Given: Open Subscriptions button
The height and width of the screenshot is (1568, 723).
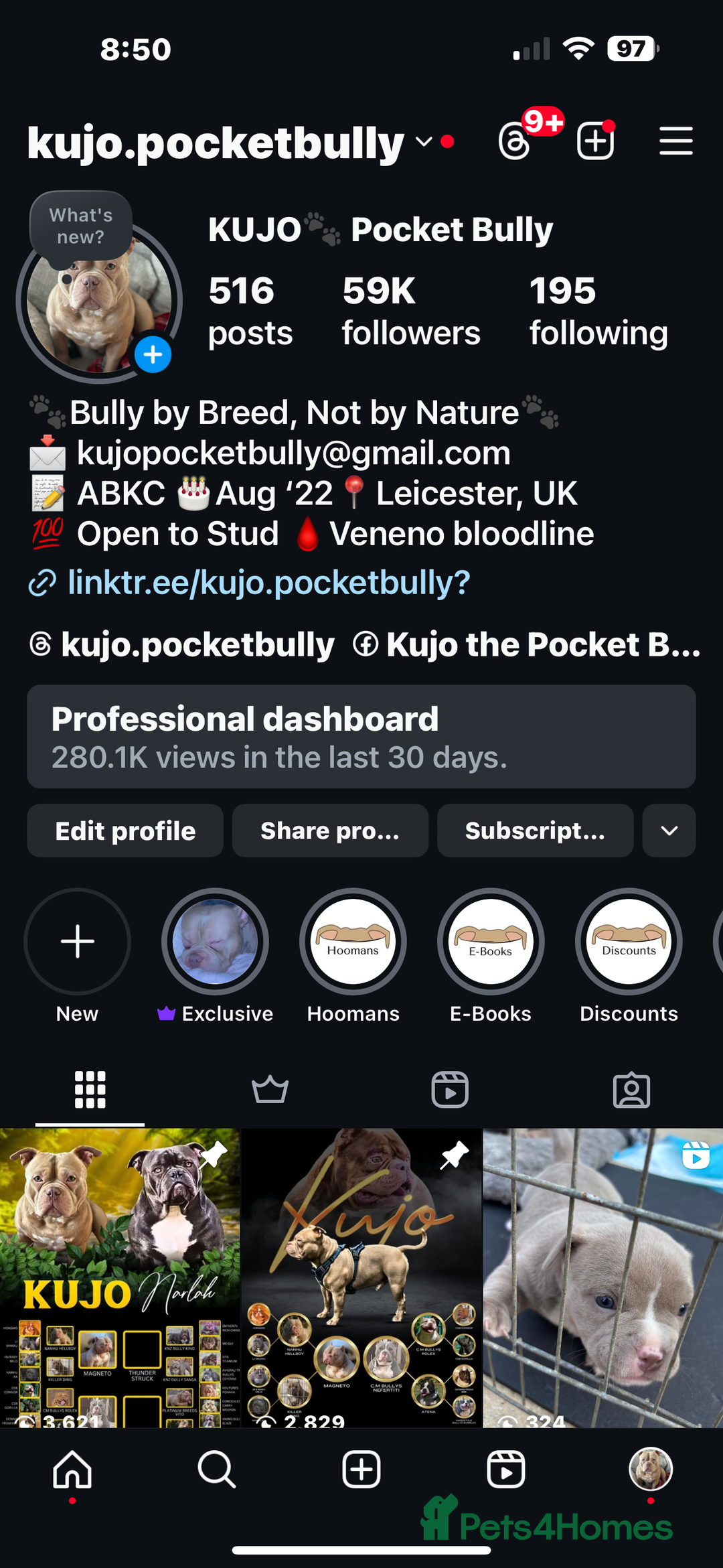Looking at the screenshot, I should [535, 831].
